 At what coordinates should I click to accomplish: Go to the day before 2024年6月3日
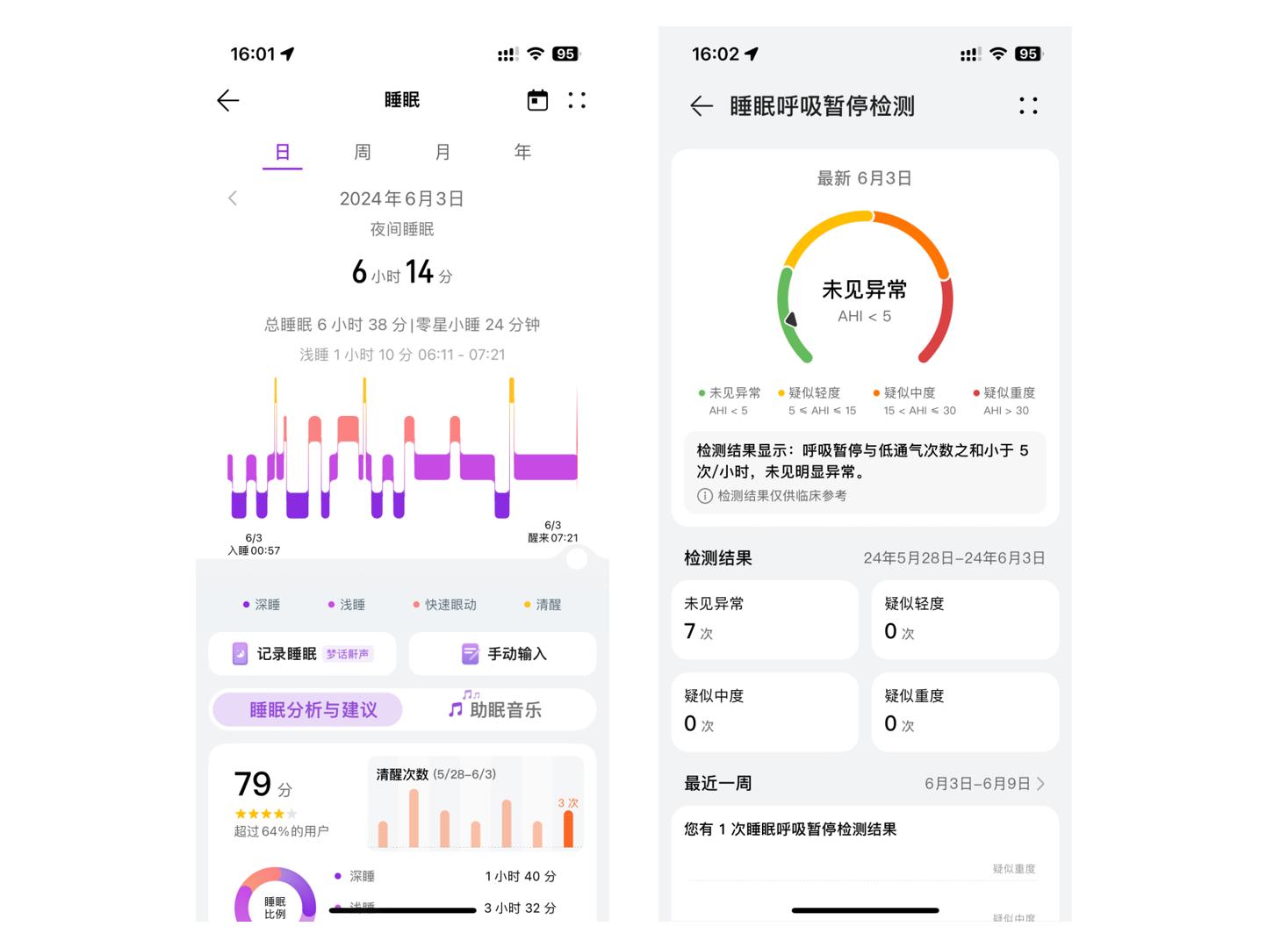[233, 198]
